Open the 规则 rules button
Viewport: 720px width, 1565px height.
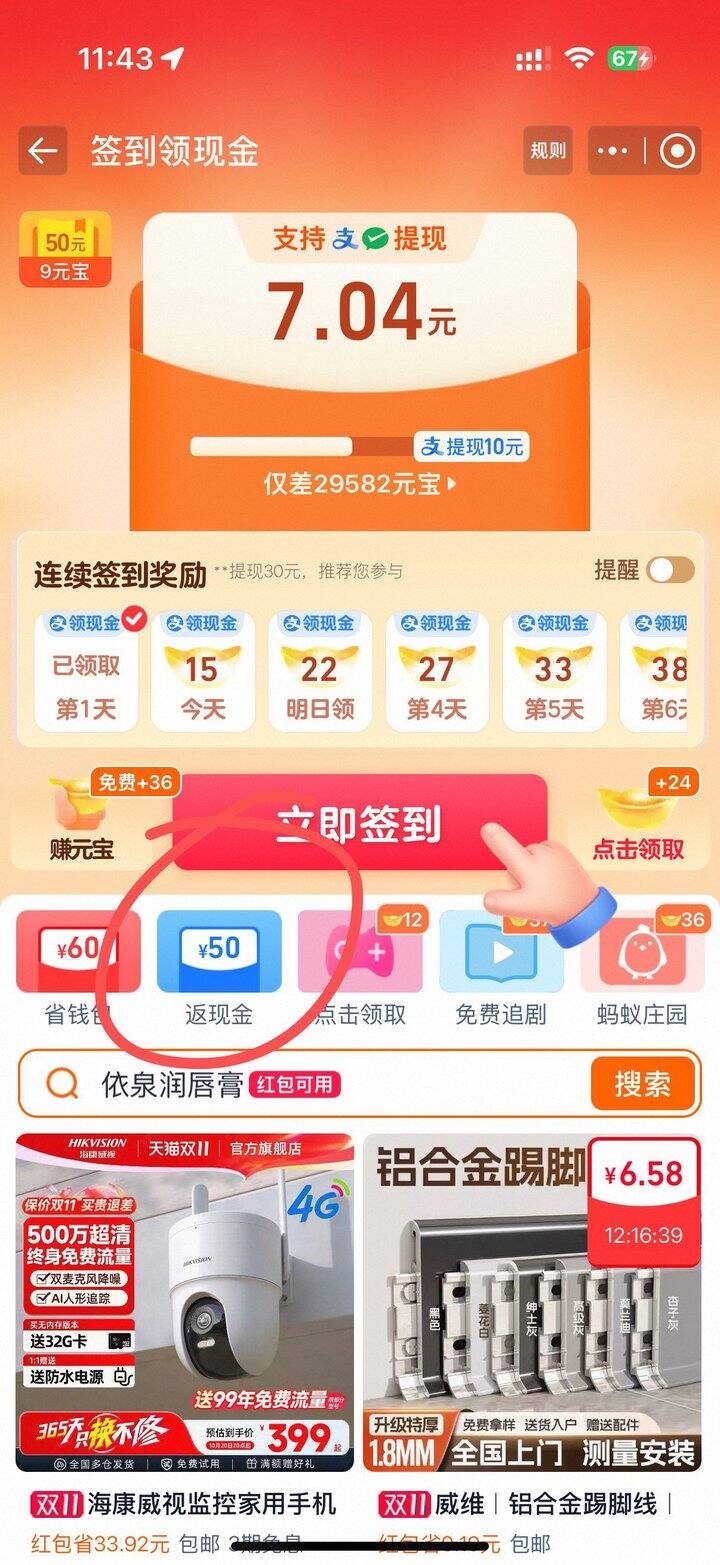pyautogui.click(x=547, y=151)
